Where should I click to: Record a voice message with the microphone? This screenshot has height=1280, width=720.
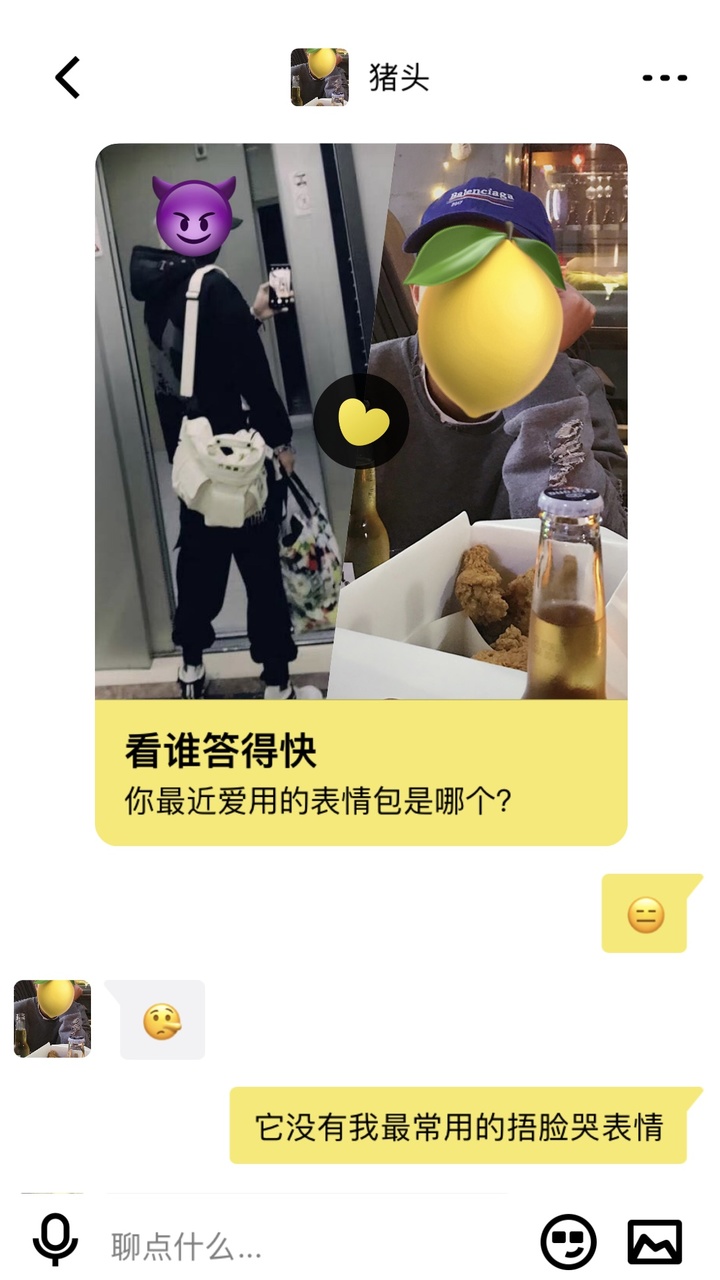click(55, 1240)
